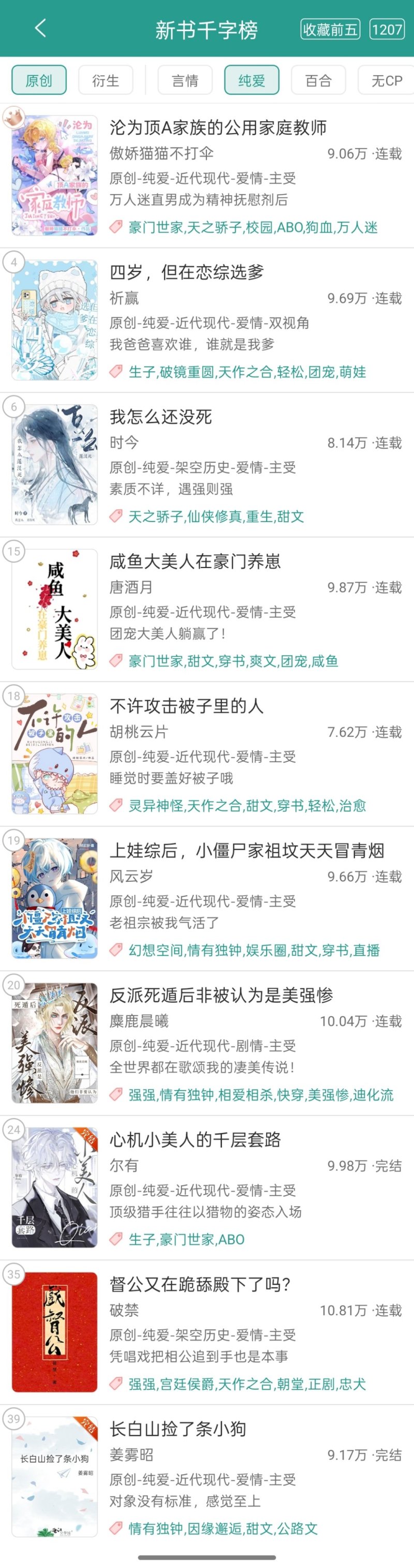Open the book 四岁，但在恋综选爹

(x=187, y=272)
